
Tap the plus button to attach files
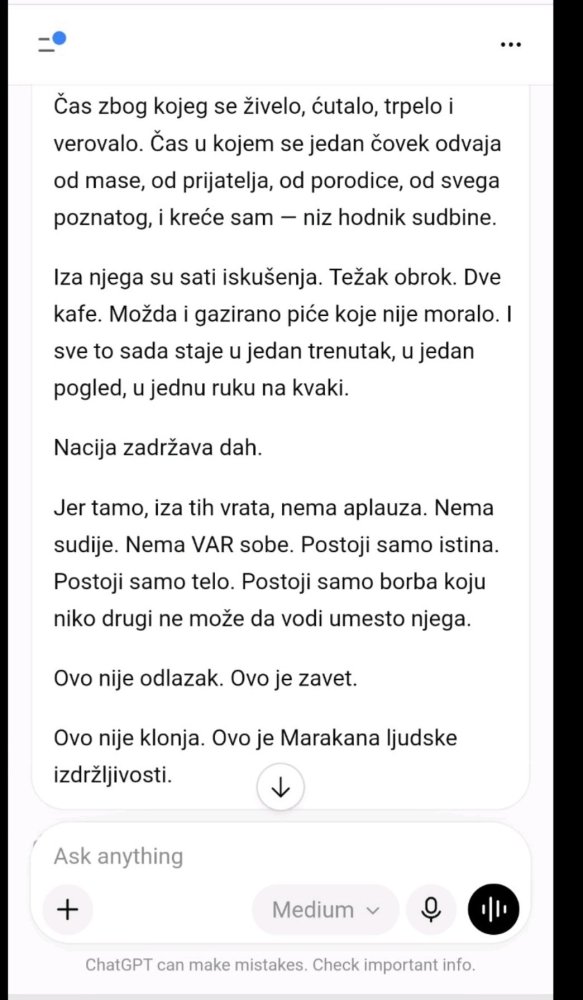coord(68,909)
